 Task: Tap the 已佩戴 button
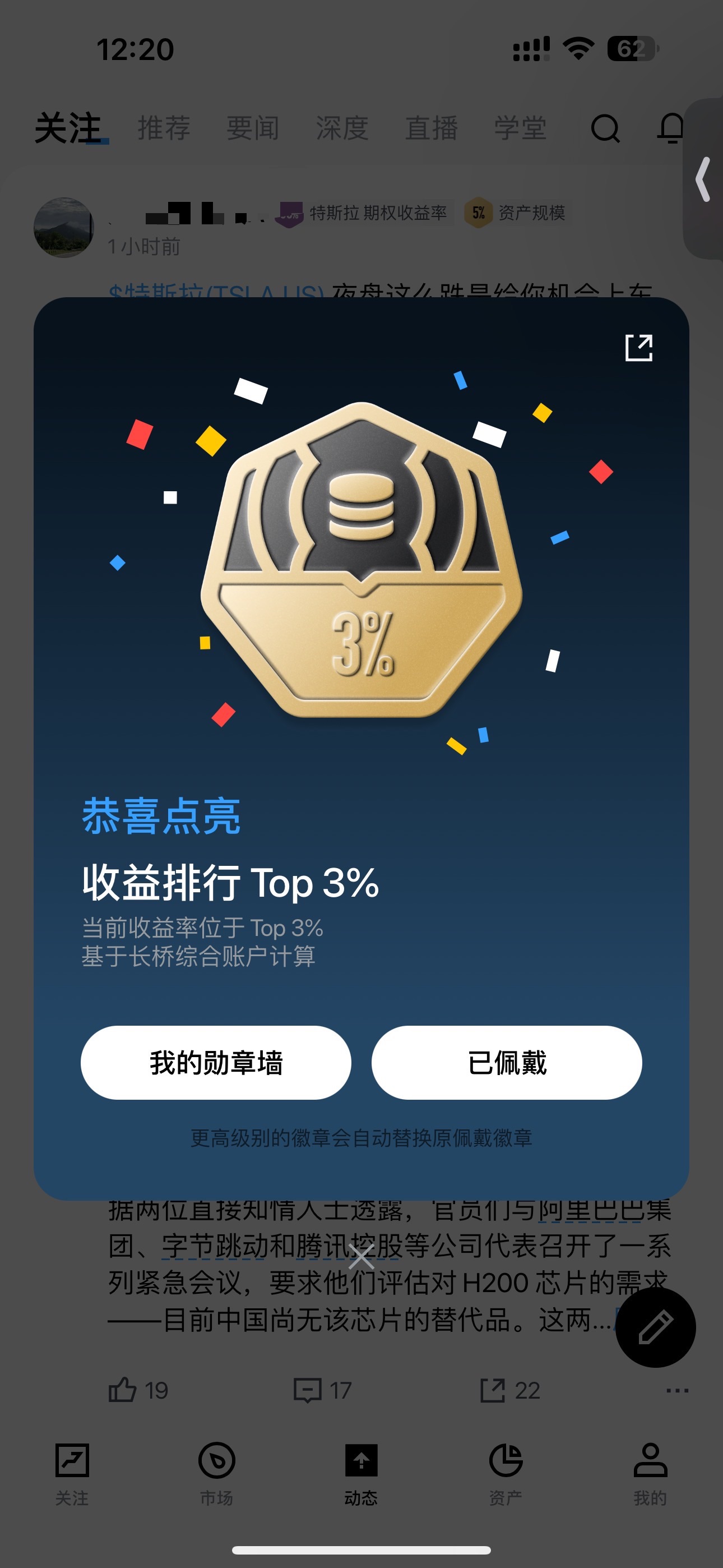[x=506, y=1063]
